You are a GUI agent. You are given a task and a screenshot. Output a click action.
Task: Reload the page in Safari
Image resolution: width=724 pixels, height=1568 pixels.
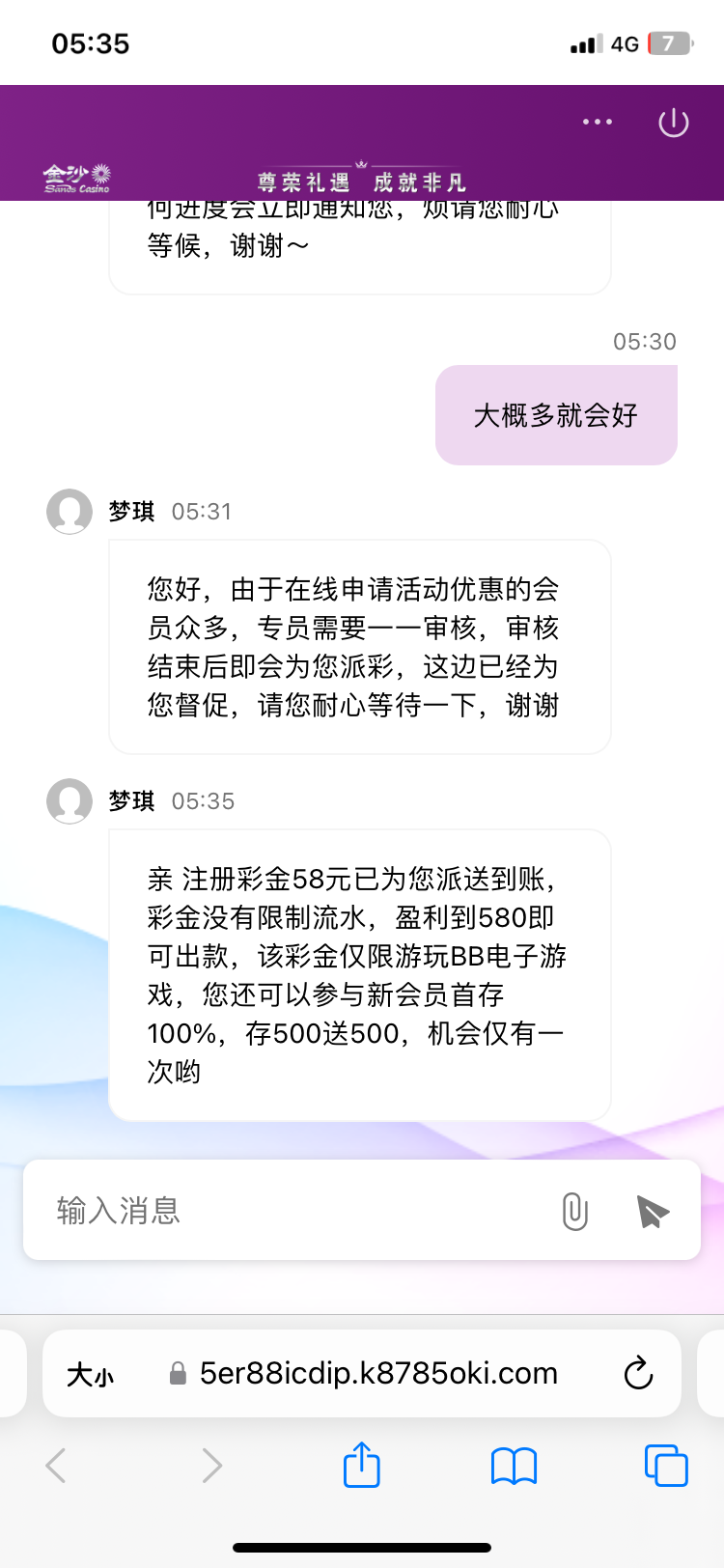point(638,1373)
